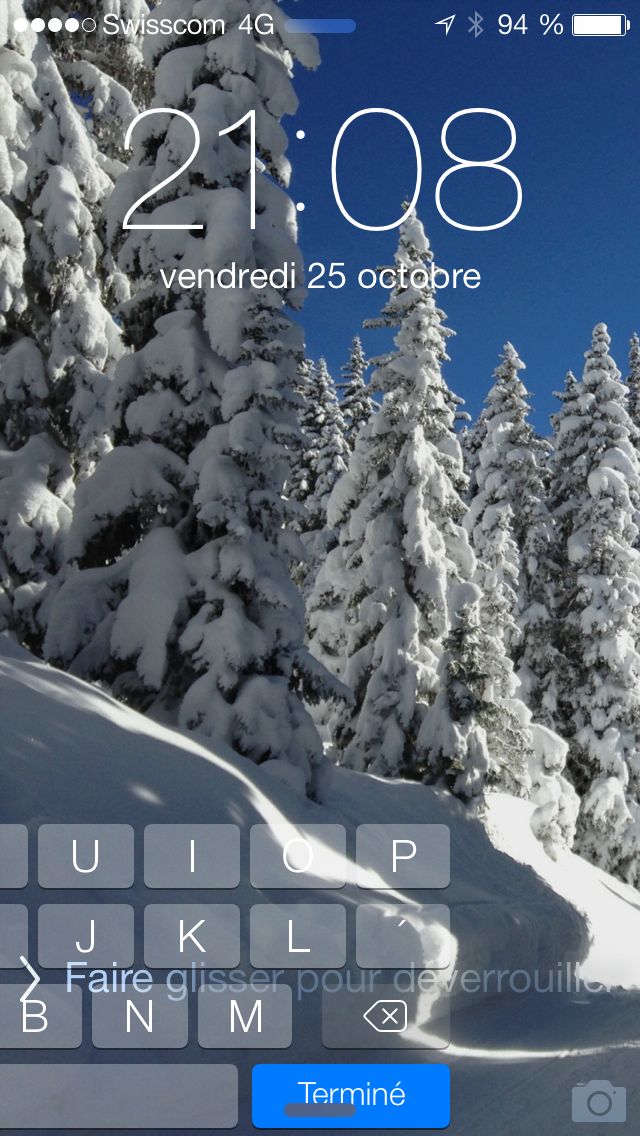Type the letter U key
This screenshot has width=640, height=1136.
coord(86,856)
